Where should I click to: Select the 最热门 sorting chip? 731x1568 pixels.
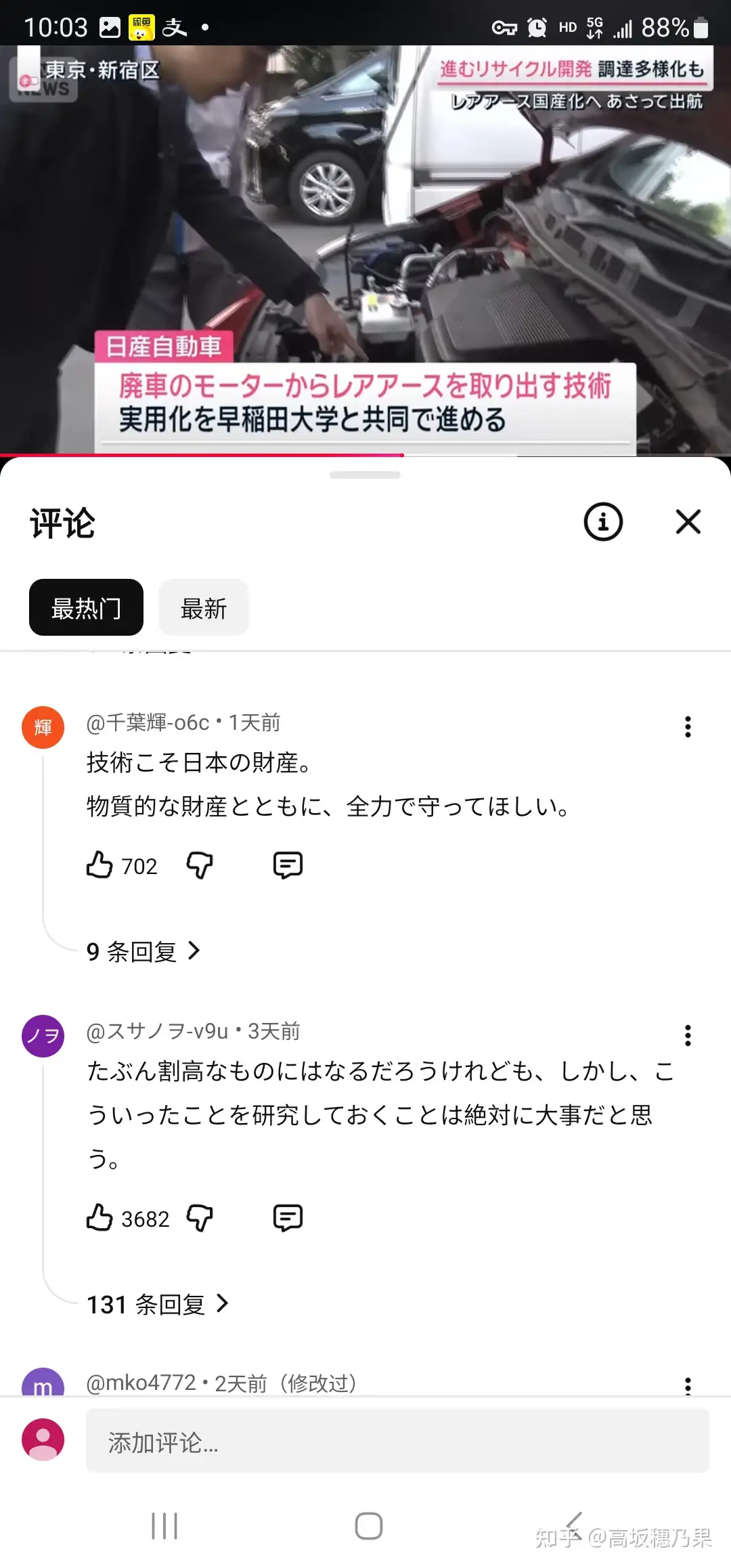[x=86, y=608]
